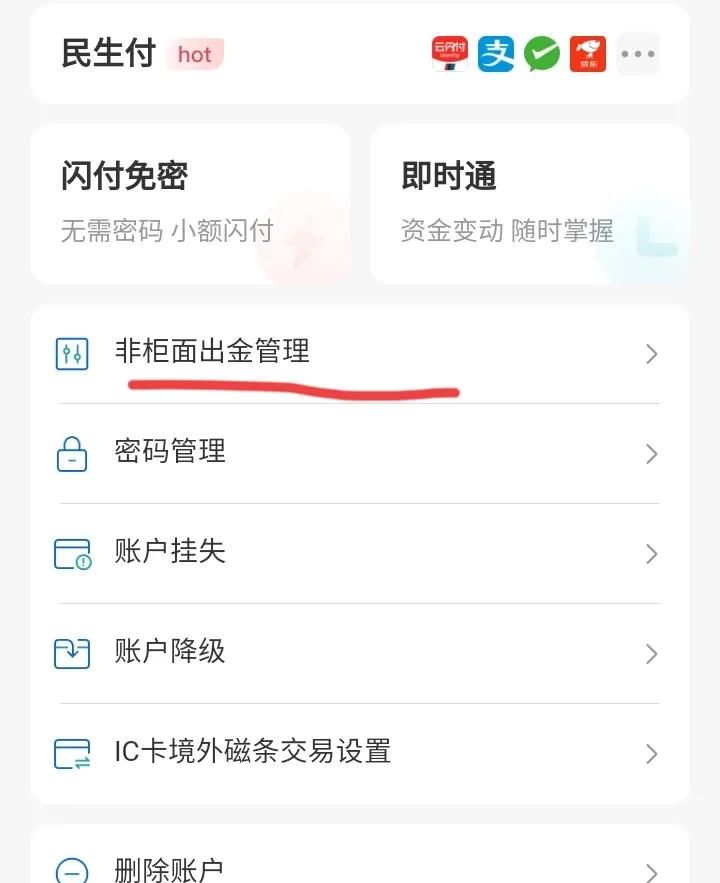Screen dimensions: 720x883
Task: Expand the 密码管理 row chevron
Action: [651, 453]
